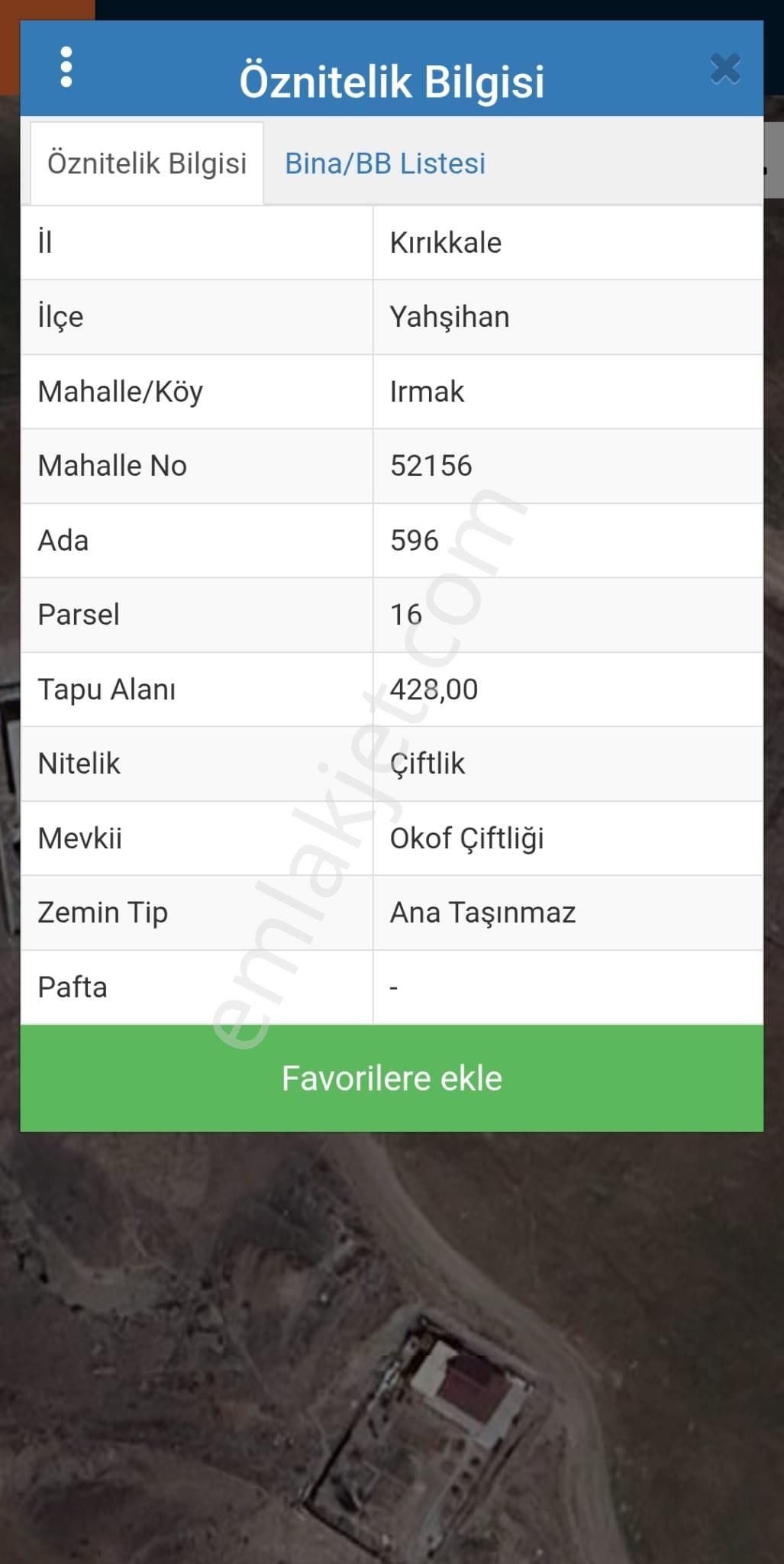Image resolution: width=784 pixels, height=1564 pixels.
Task: Switch to the Bina/BB Listesi tab
Action: point(385,163)
